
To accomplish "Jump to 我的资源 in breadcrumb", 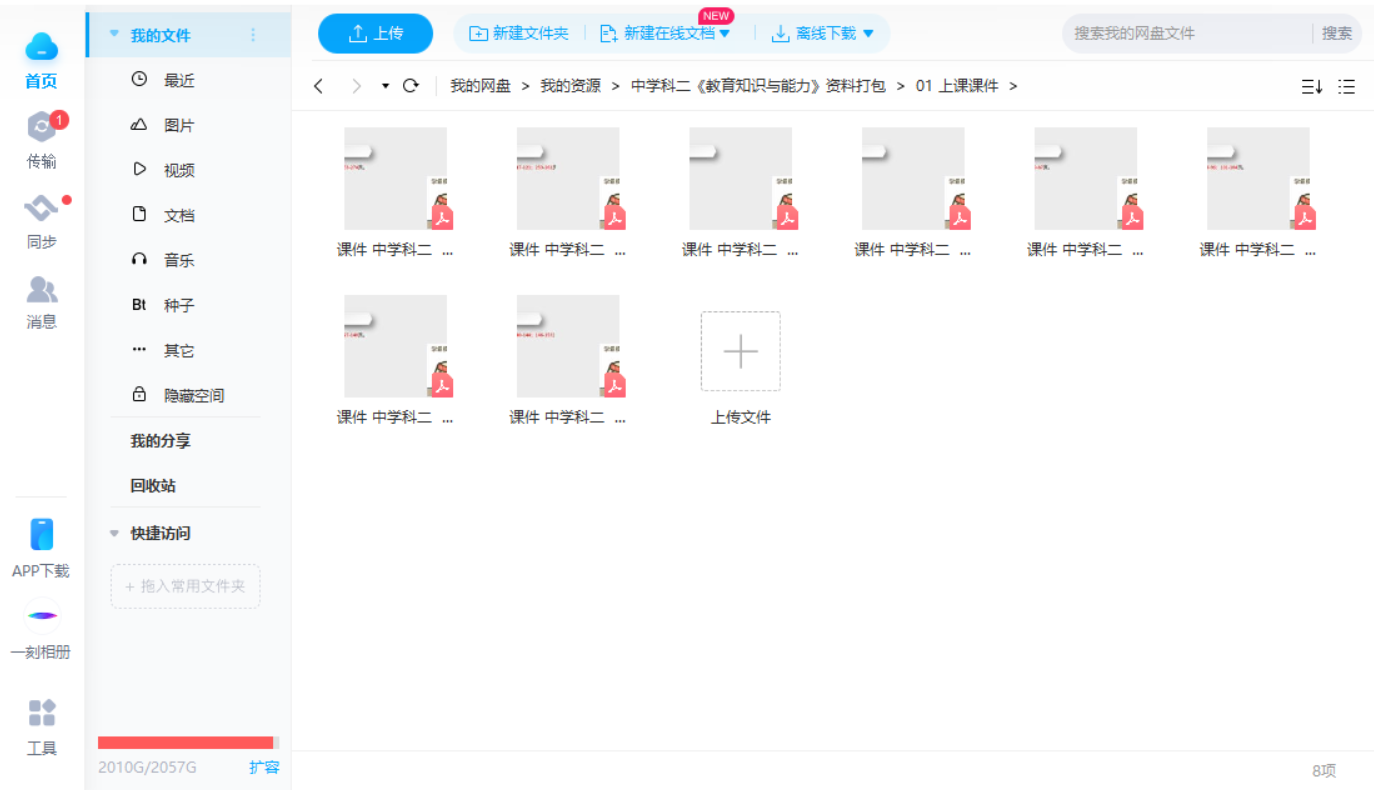I will (x=570, y=86).
